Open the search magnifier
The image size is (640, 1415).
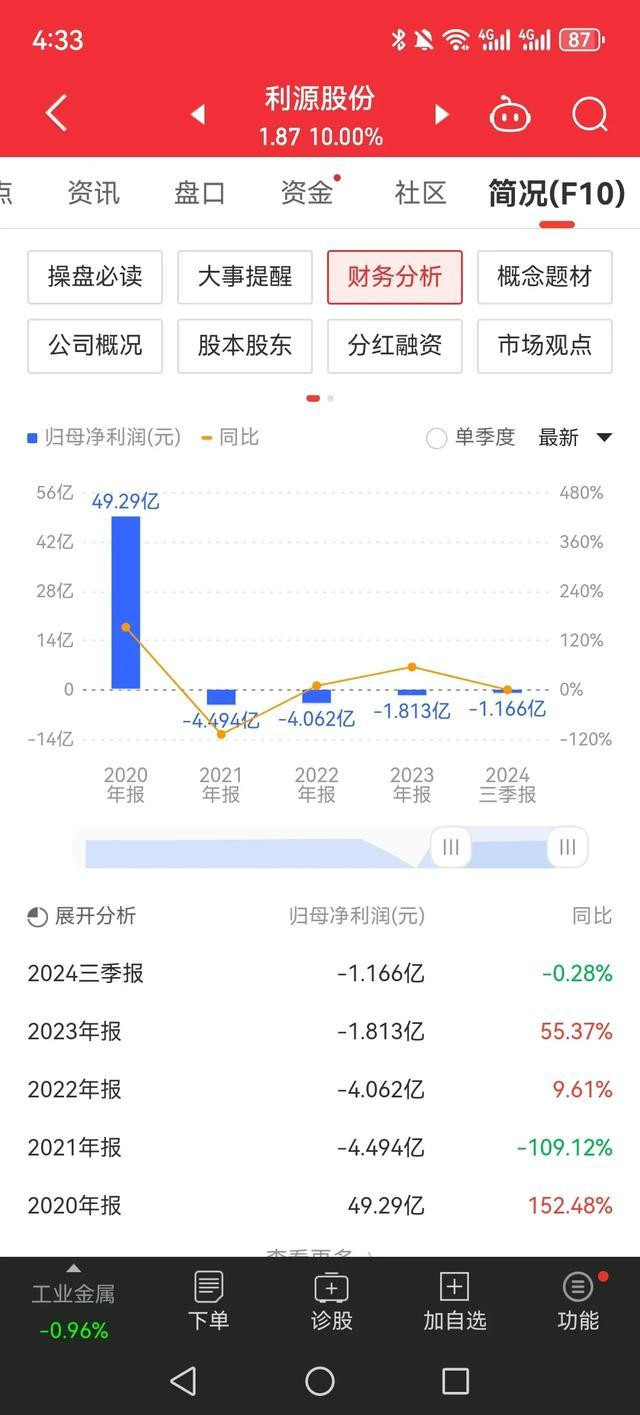589,115
